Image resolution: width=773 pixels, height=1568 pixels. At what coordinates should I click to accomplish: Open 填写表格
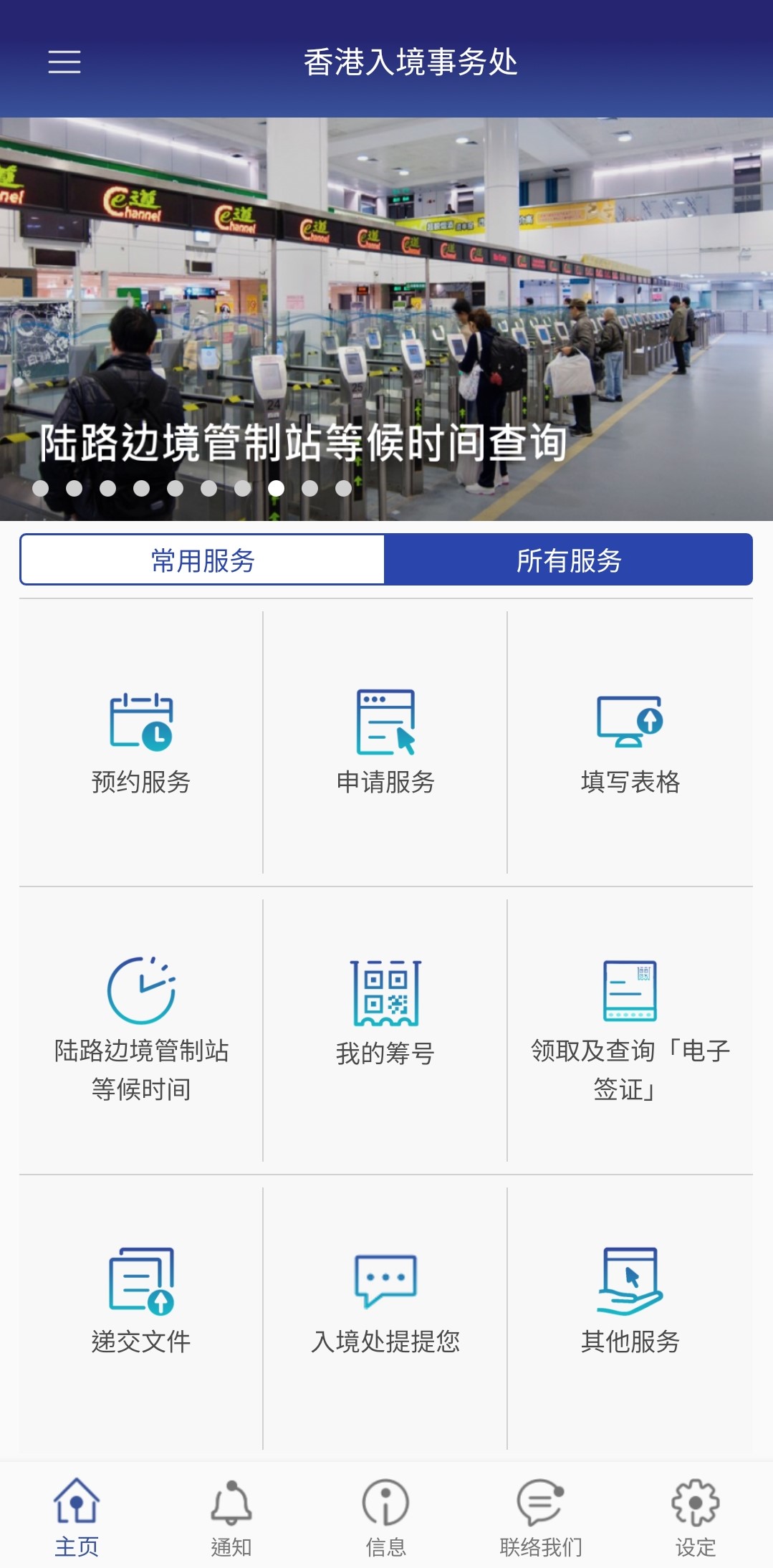(x=630, y=742)
